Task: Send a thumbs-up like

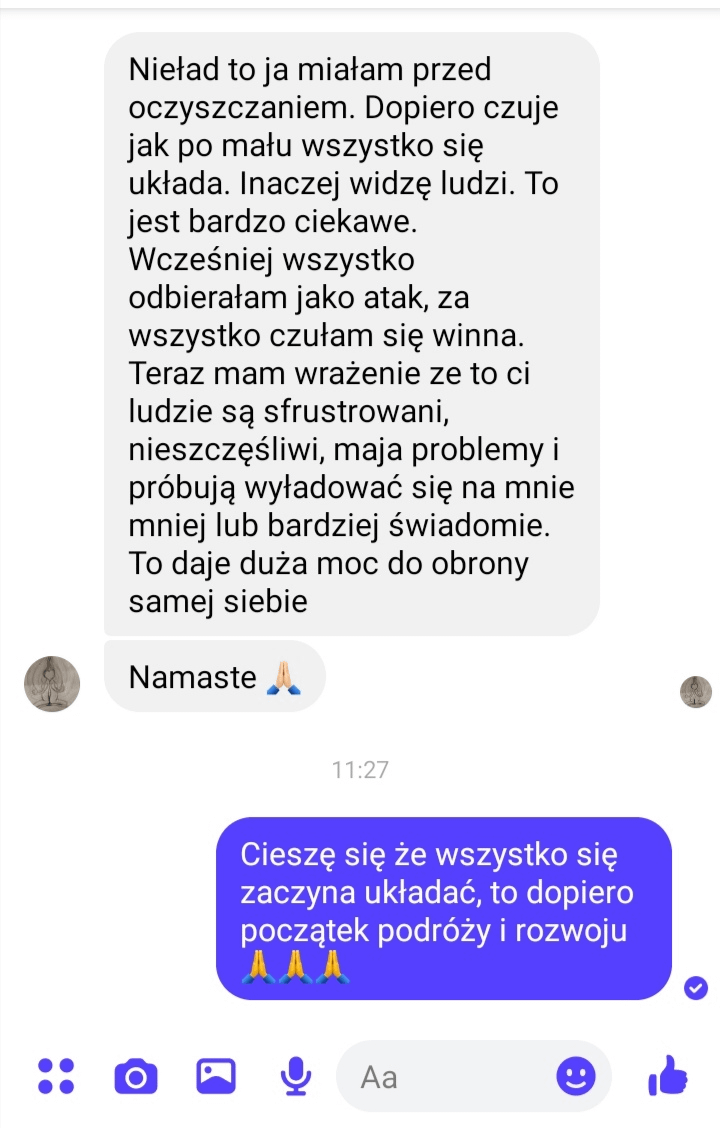Action: (x=668, y=1075)
